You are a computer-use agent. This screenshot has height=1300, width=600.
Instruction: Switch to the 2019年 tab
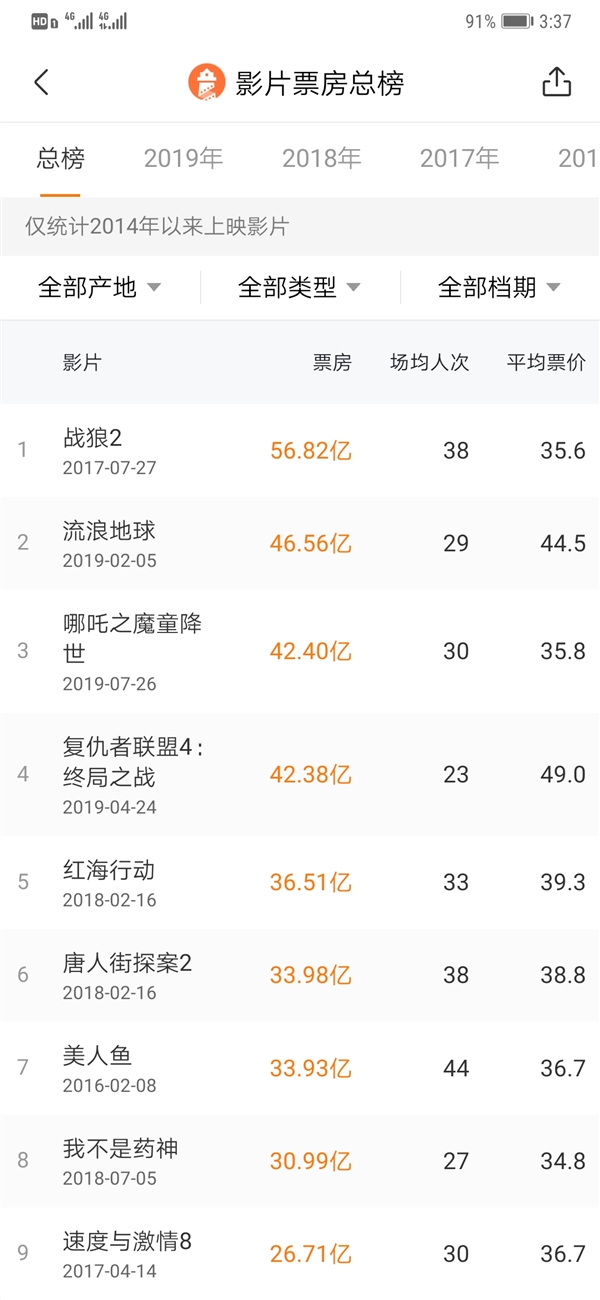point(183,158)
